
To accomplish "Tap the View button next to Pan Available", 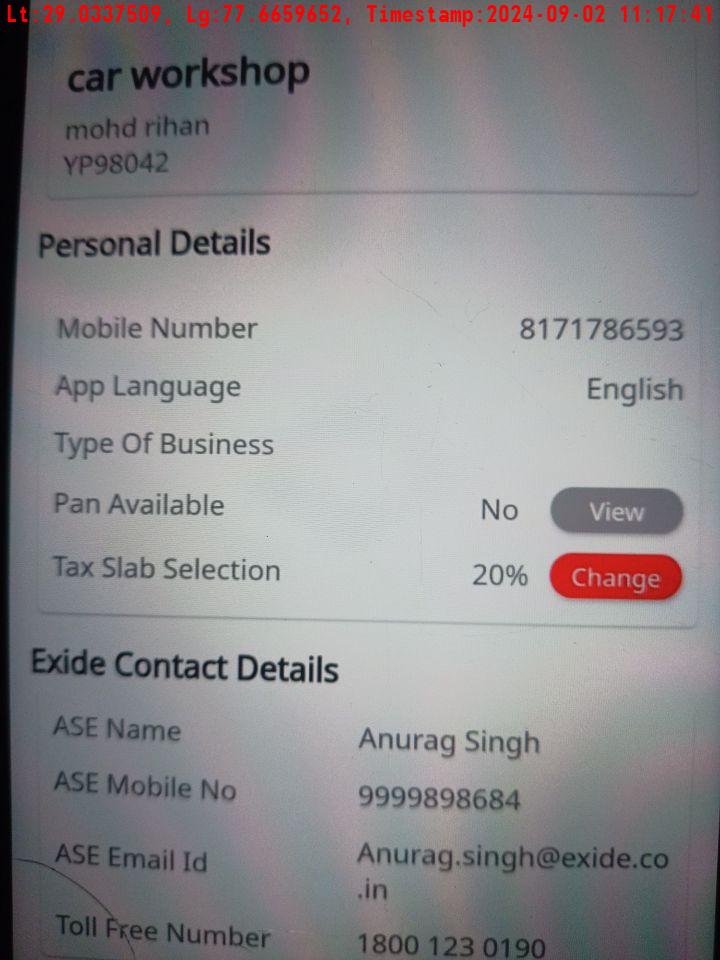I will pyautogui.click(x=616, y=512).
